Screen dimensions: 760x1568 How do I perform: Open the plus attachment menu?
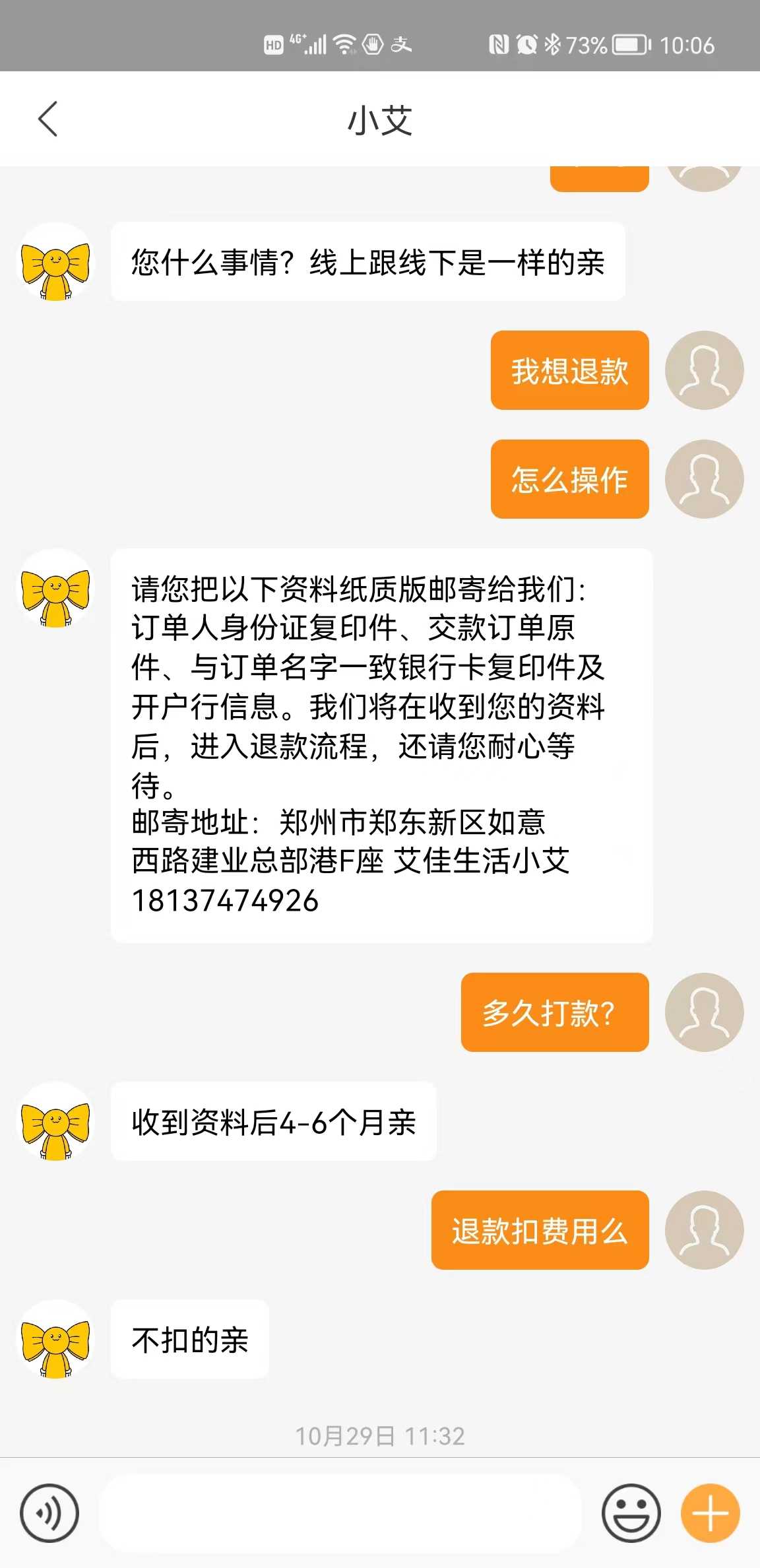(x=711, y=1513)
